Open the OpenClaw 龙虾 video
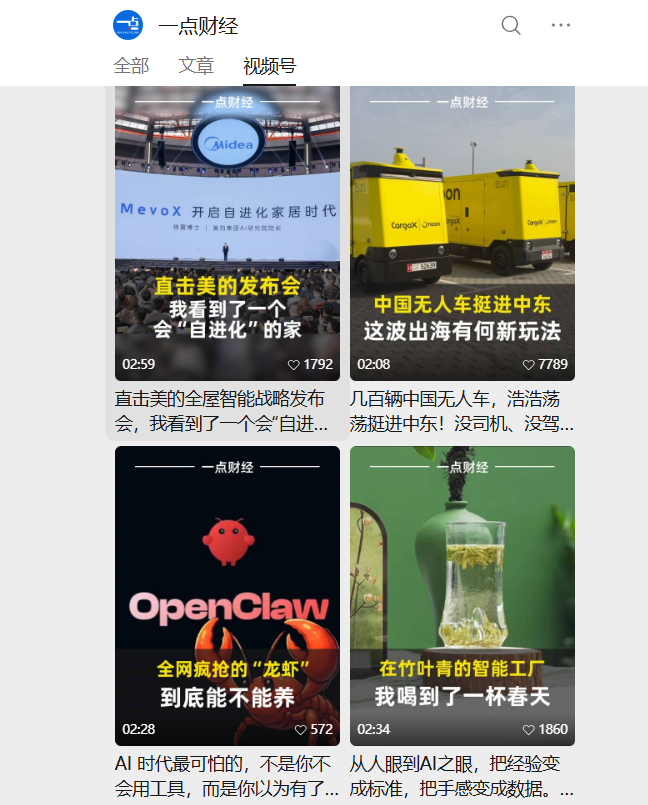 227,596
